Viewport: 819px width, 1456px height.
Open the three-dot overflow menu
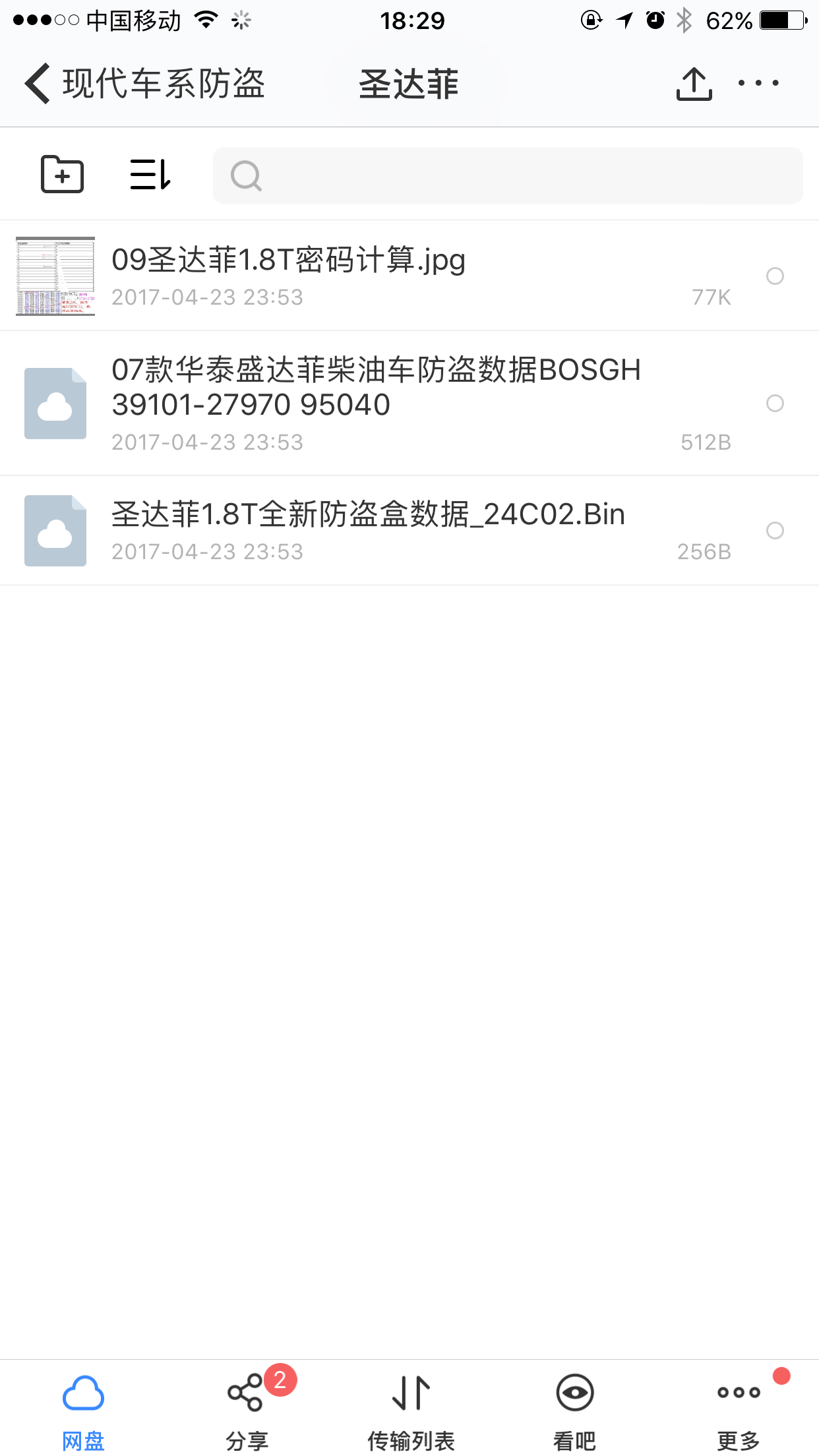click(x=758, y=84)
